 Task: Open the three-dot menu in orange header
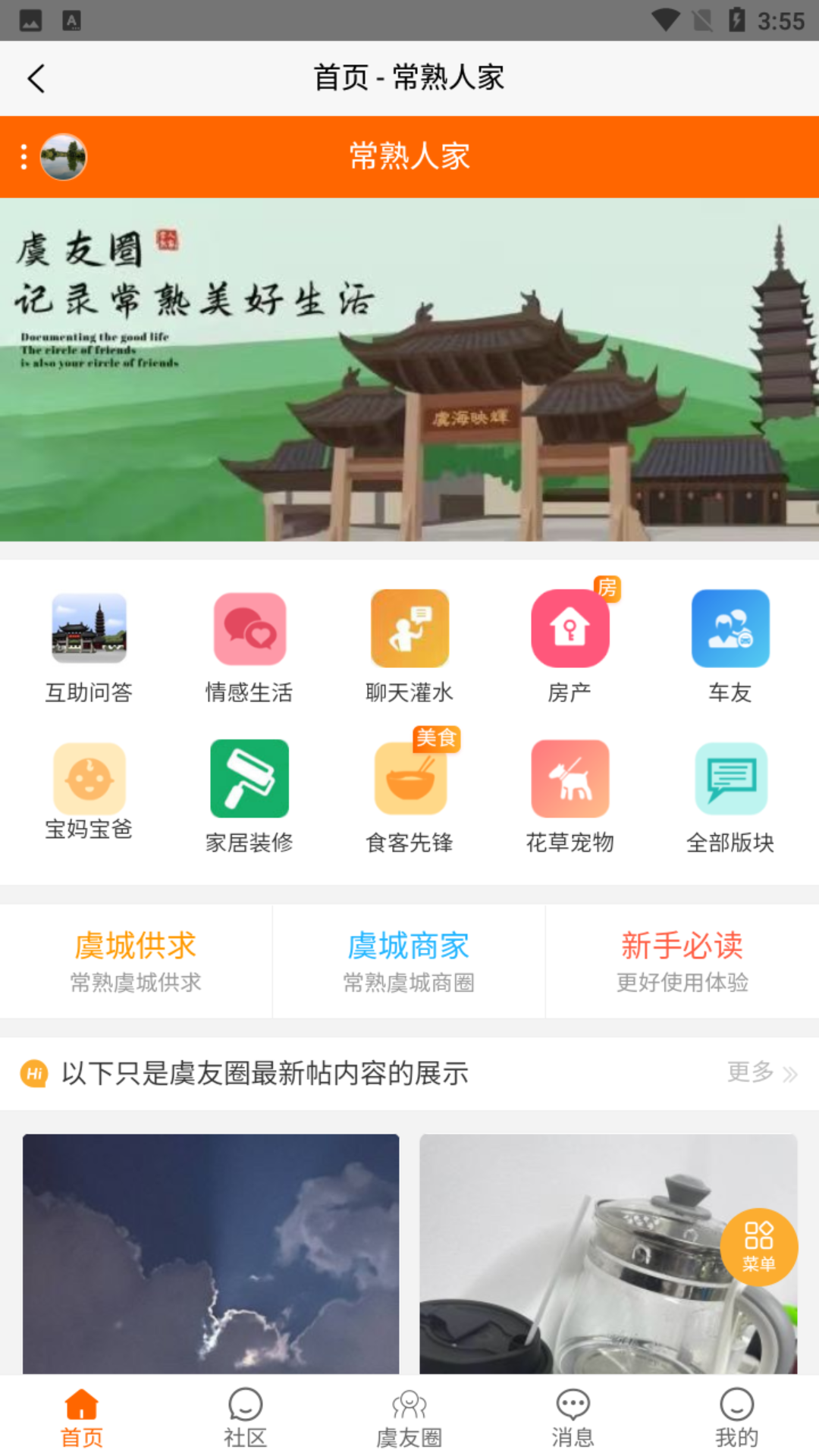pos(24,157)
